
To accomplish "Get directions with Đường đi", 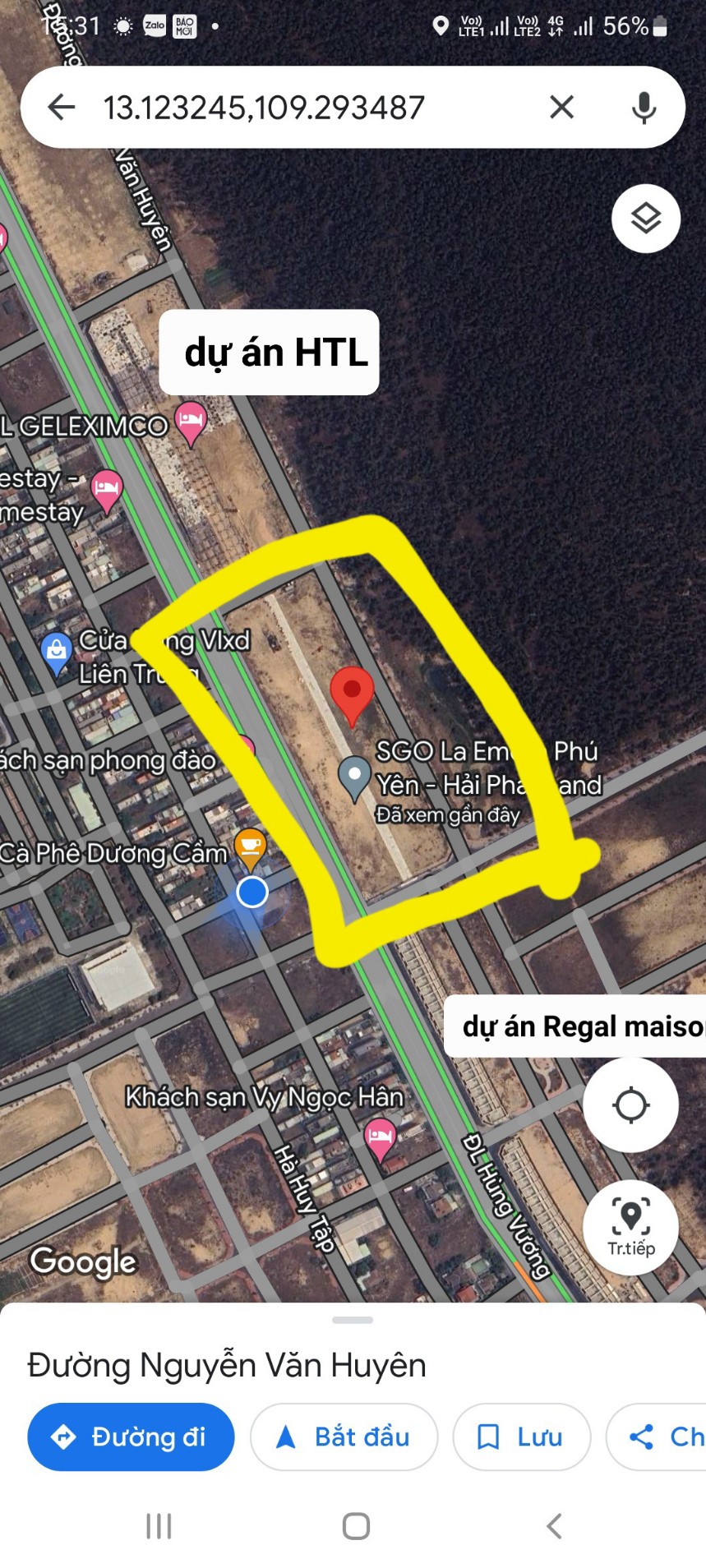I will click(x=131, y=1437).
